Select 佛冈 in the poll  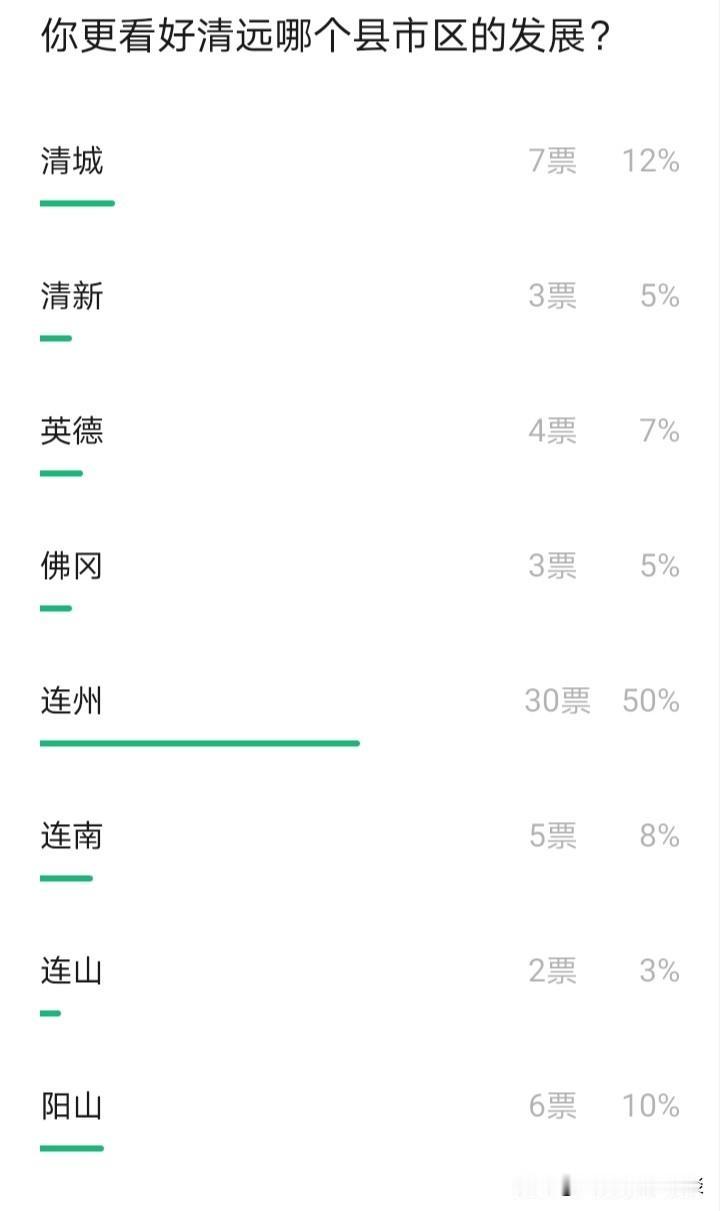pyautogui.click(x=72, y=567)
